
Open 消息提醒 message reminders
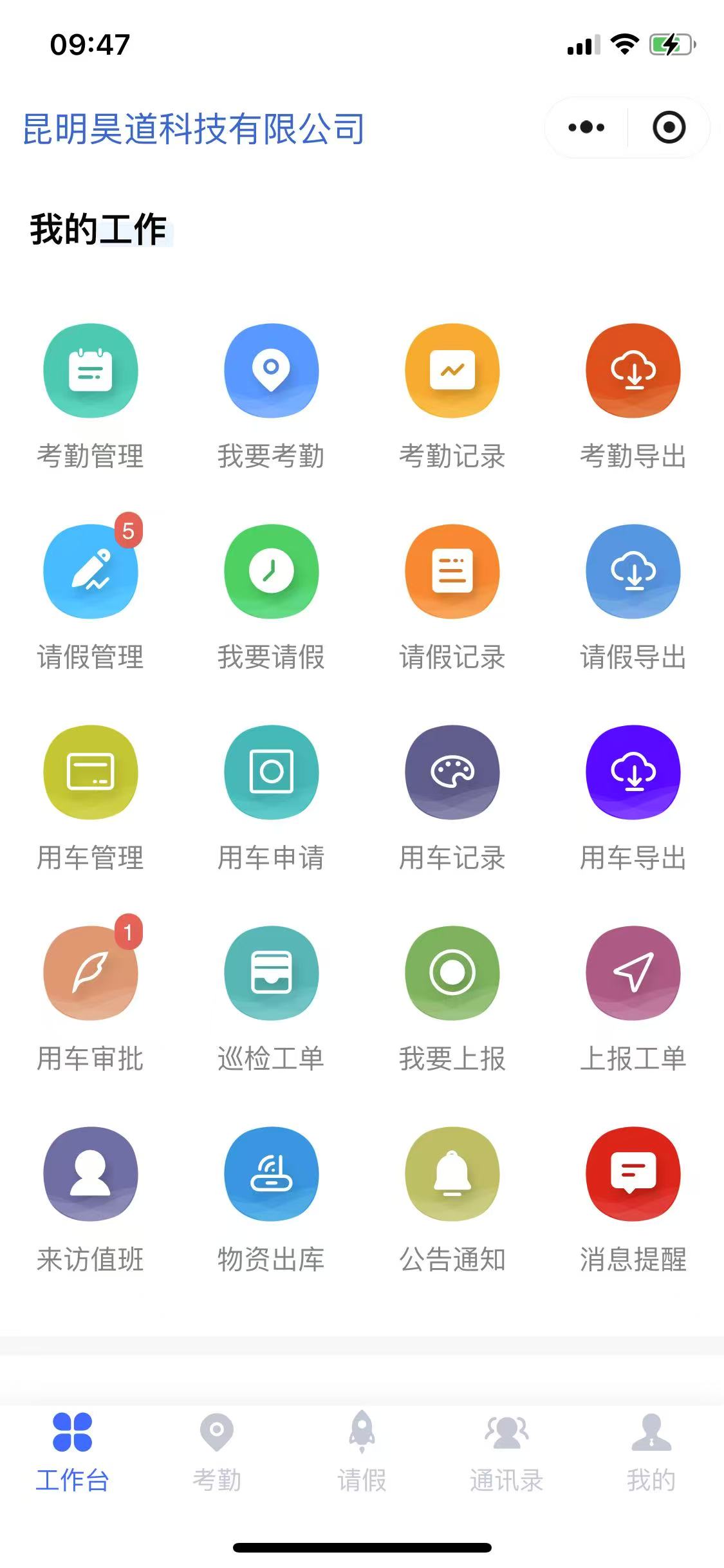pos(633,1175)
